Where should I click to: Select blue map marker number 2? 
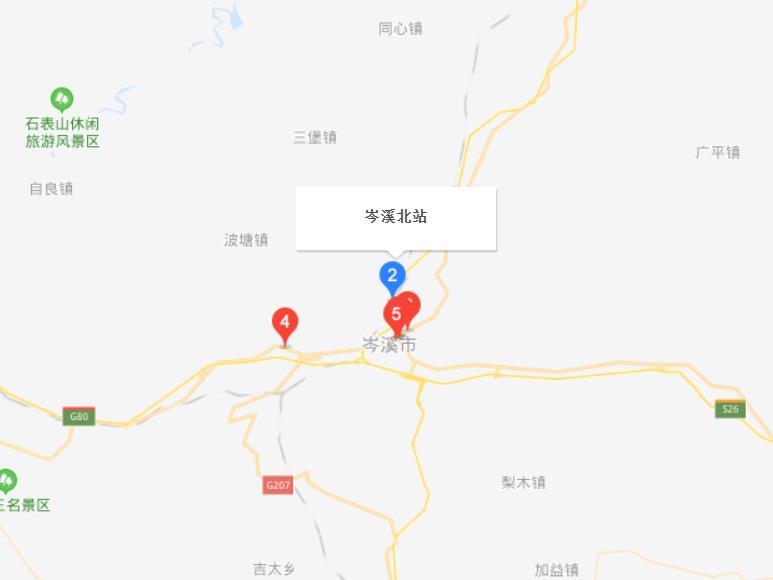coord(392,275)
